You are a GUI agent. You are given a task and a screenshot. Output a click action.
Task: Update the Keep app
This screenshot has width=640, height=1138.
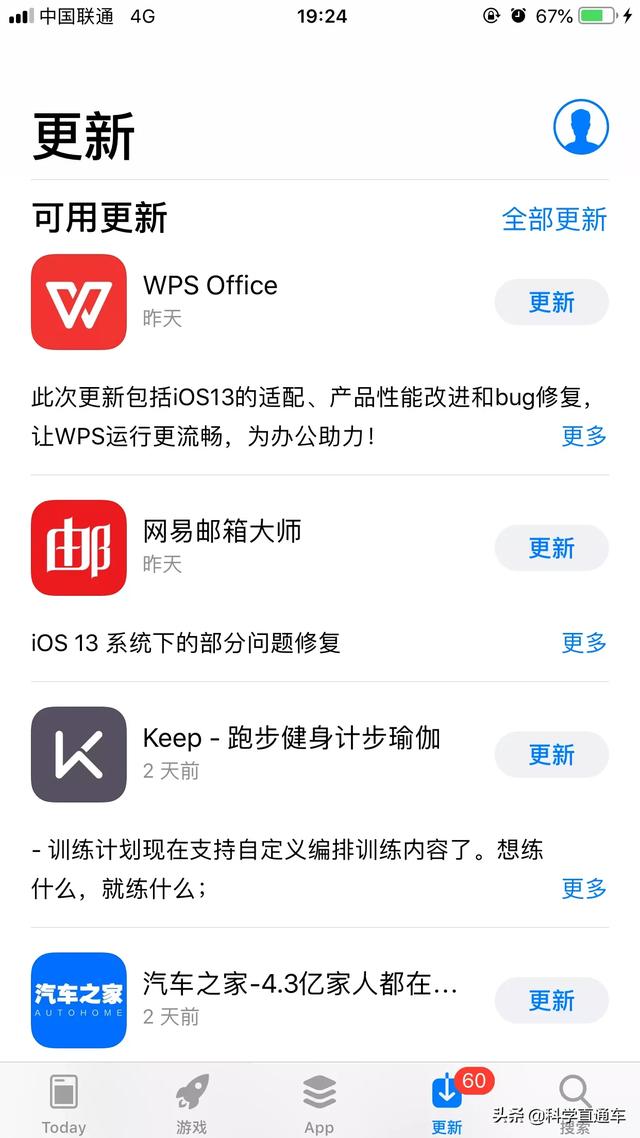click(551, 755)
